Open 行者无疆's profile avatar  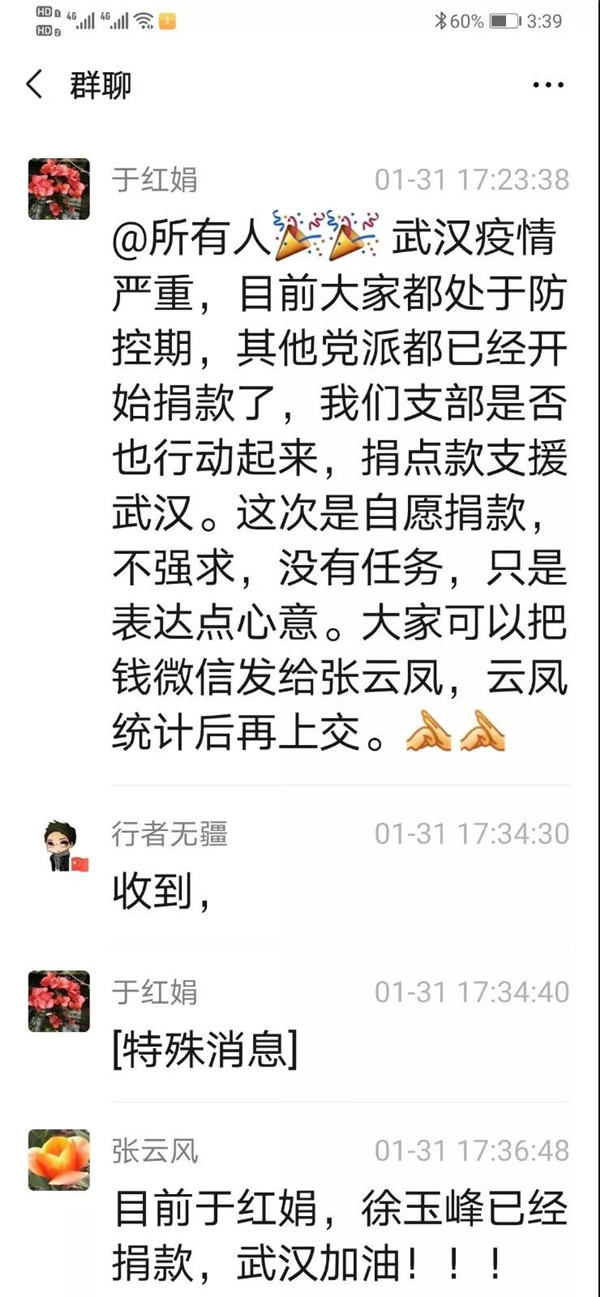[x=58, y=846]
